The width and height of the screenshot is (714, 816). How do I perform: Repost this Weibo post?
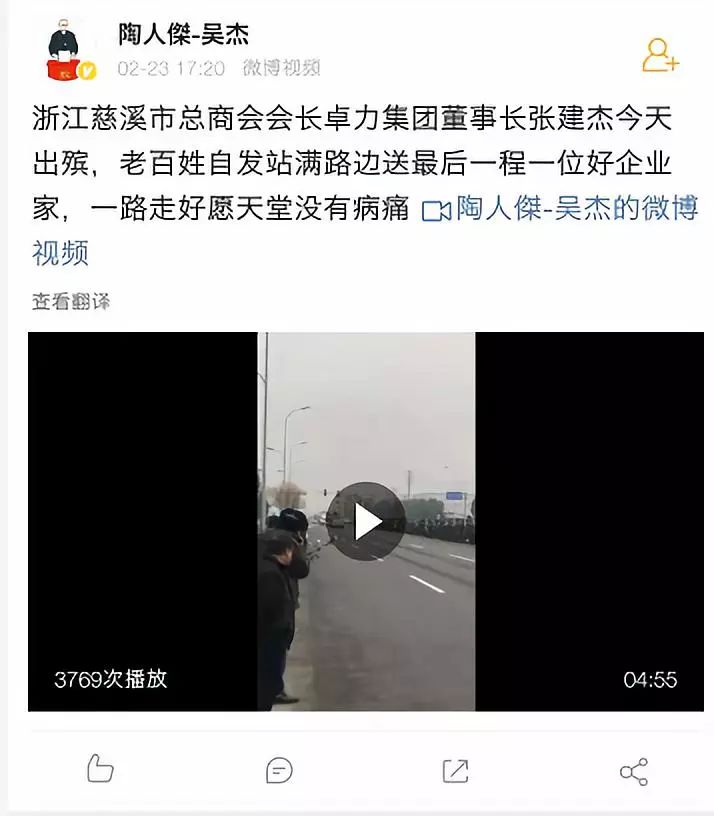(455, 769)
